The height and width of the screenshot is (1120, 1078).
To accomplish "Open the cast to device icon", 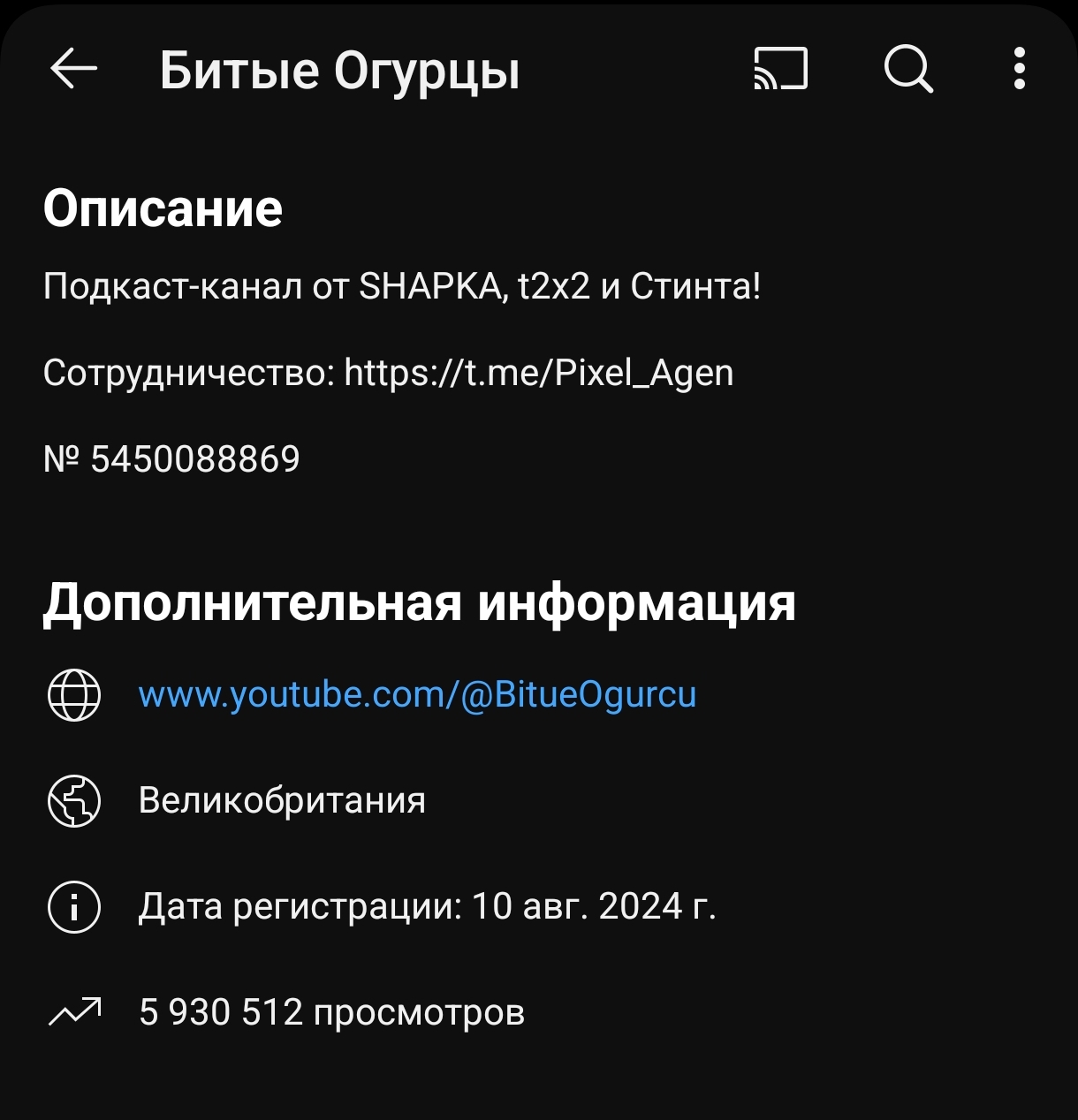I will tap(780, 69).
